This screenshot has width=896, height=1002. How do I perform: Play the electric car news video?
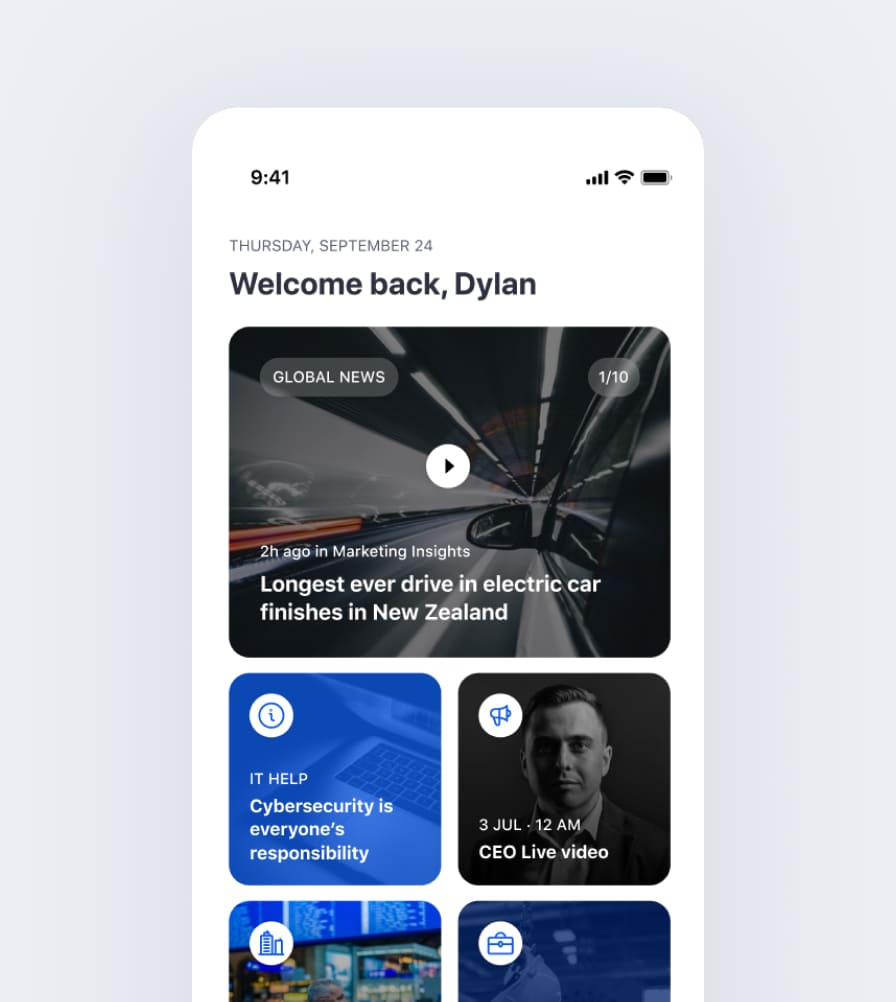pyautogui.click(x=448, y=466)
